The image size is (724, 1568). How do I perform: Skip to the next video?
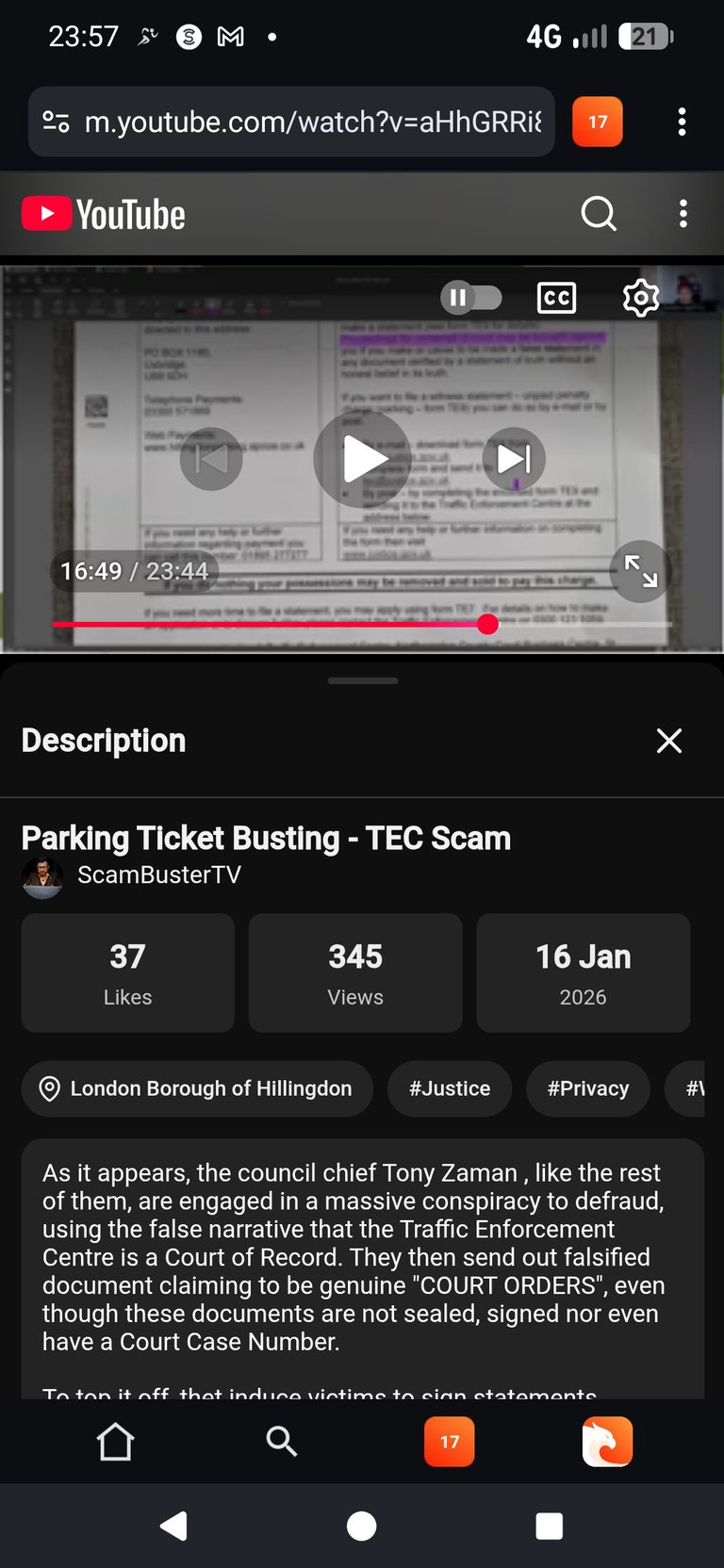tap(514, 459)
